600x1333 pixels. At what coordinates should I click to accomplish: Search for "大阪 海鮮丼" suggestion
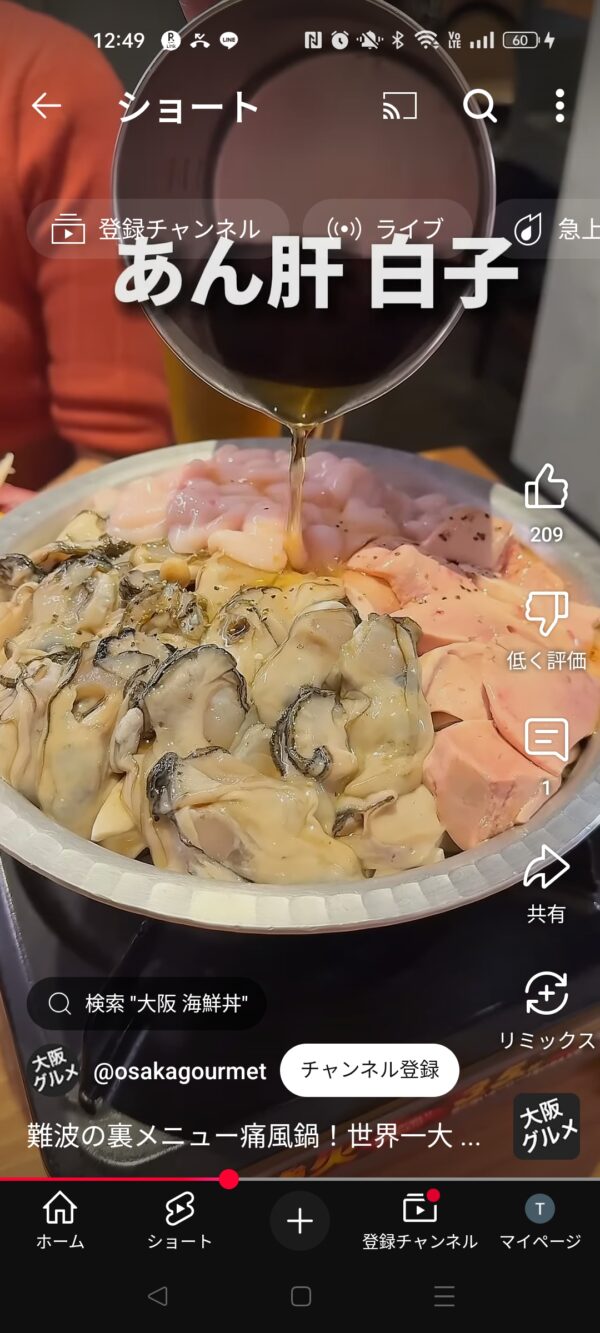pos(146,1004)
